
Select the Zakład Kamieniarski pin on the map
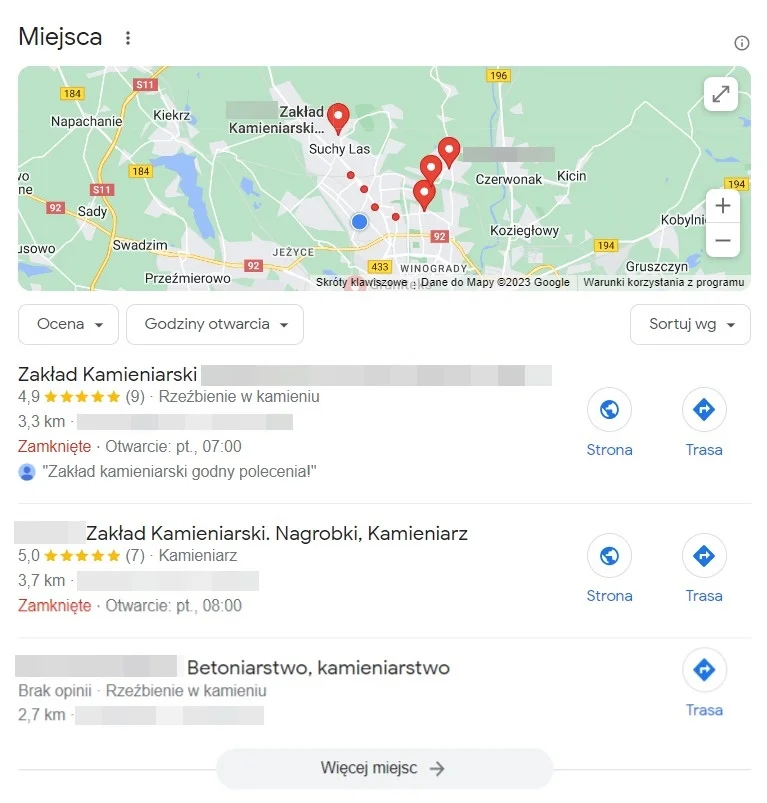338,117
